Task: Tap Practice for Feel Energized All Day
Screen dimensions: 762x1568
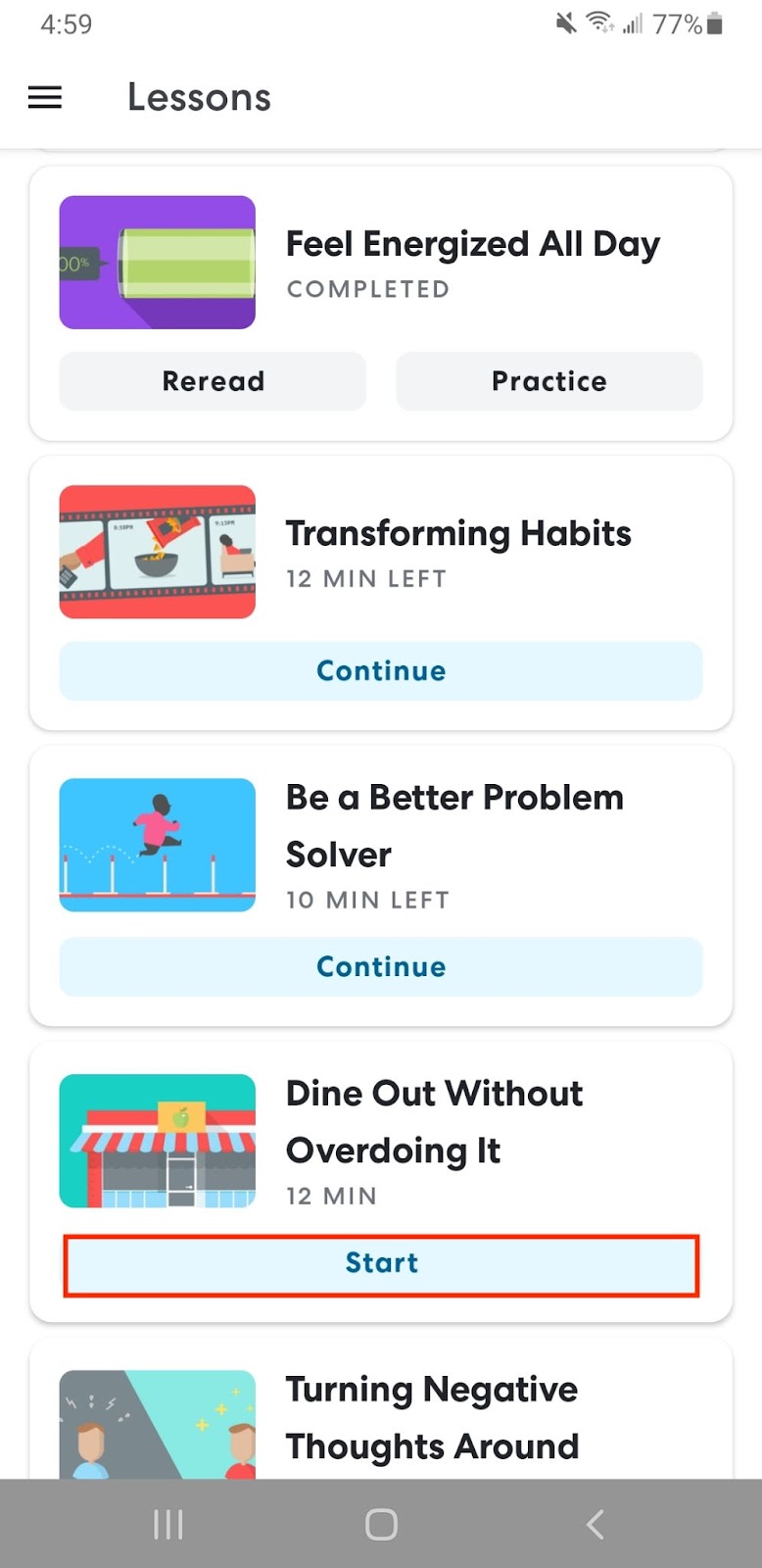Action: [x=548, y=381]
